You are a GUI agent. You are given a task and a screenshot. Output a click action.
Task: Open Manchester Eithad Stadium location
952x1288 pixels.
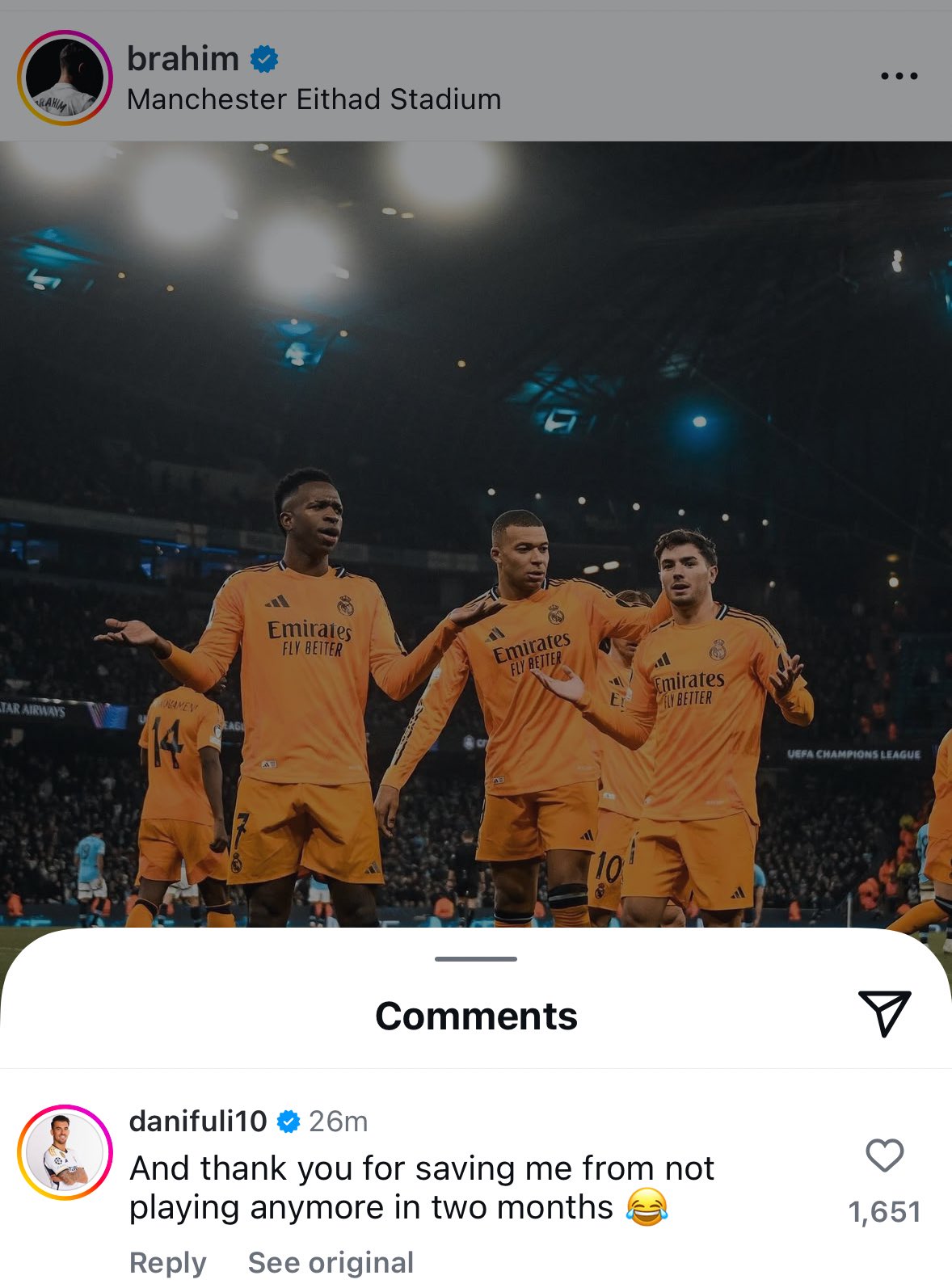[314, 99]
